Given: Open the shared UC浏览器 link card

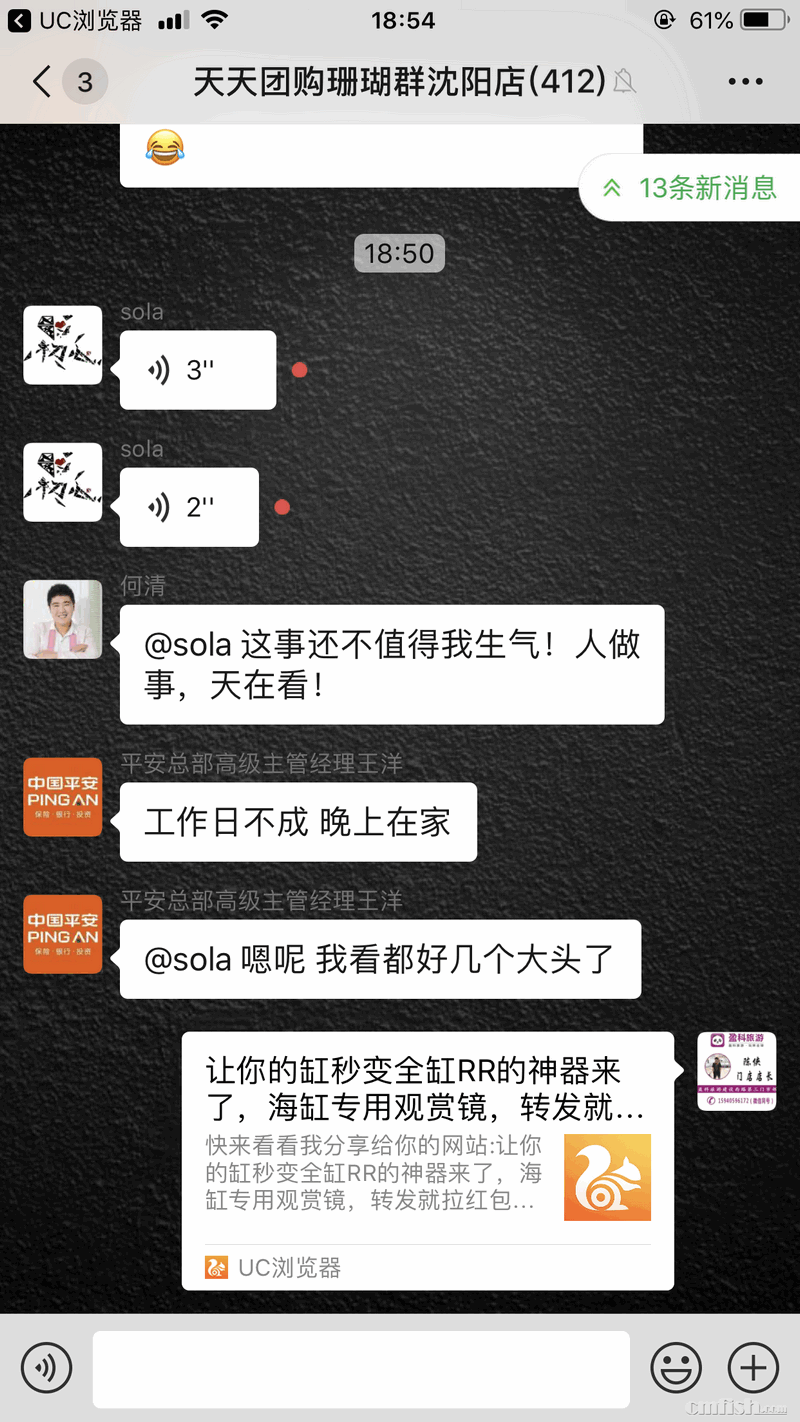Looking at the screenshot, I should 427,1160.
